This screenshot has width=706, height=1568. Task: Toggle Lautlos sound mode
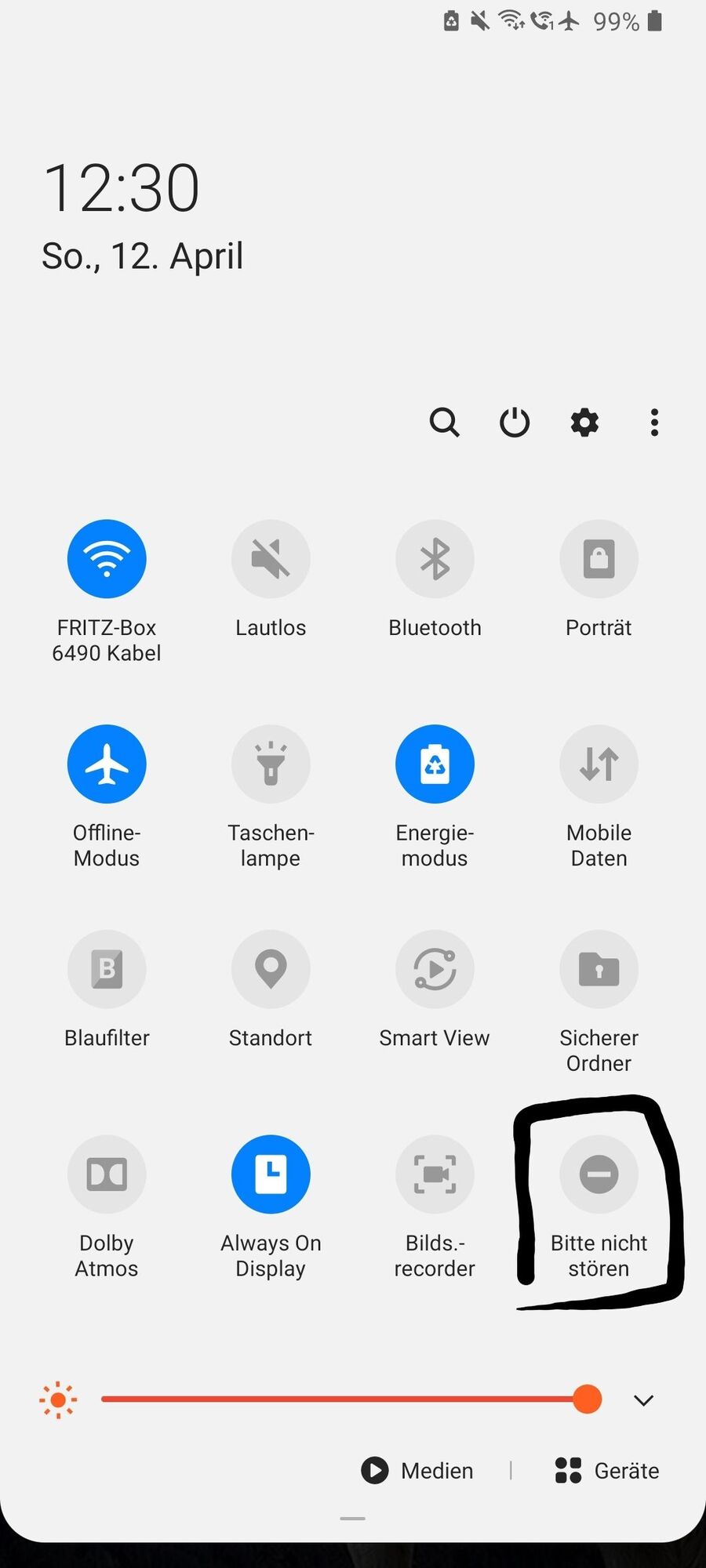coord(271,559)
